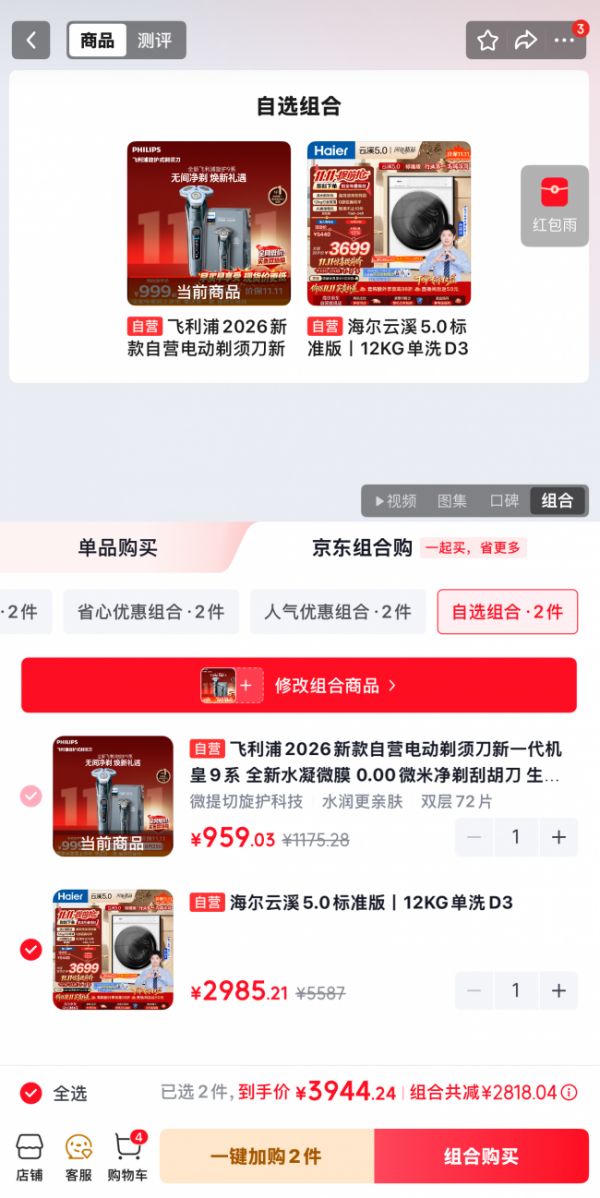This screenshot has height=1198, width=600.
Task: Open the three-dot overflow menu
Action: 565,40
